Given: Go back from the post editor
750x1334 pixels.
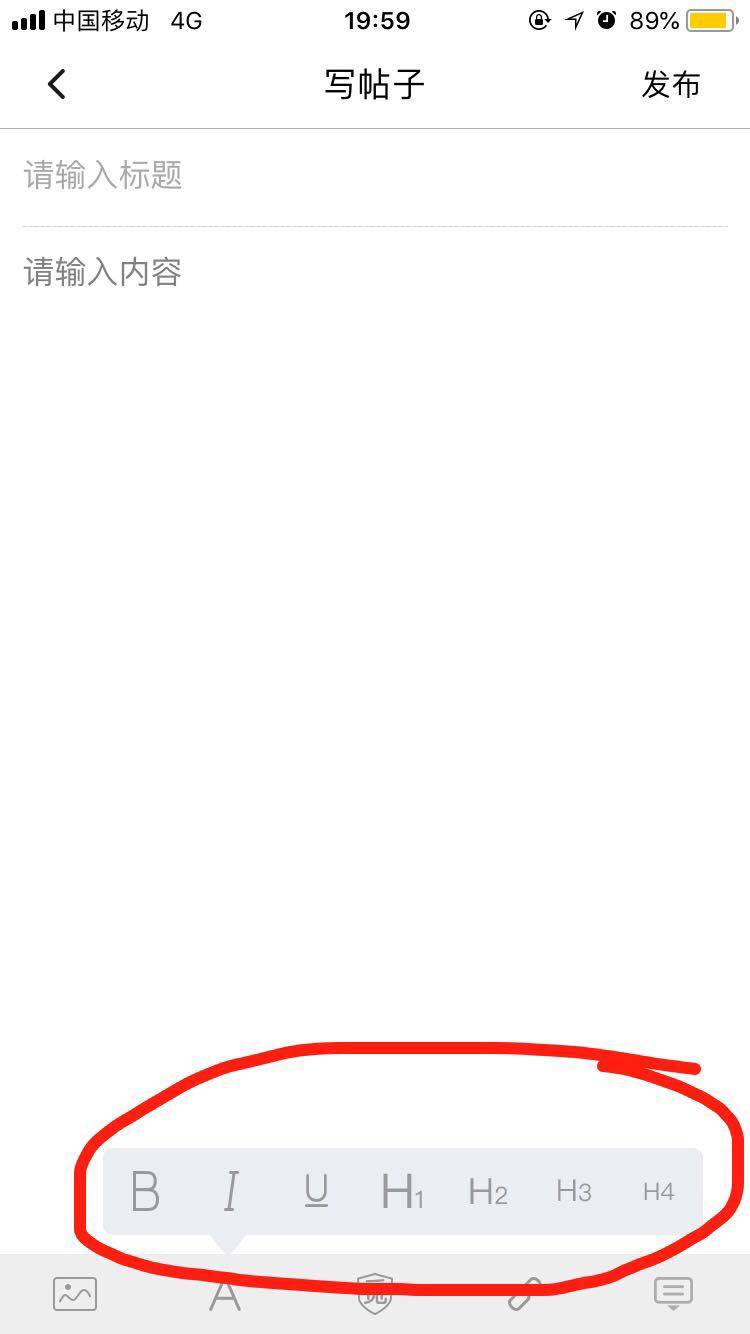Looking at the screenshot, I should click(x=57, y=85).
